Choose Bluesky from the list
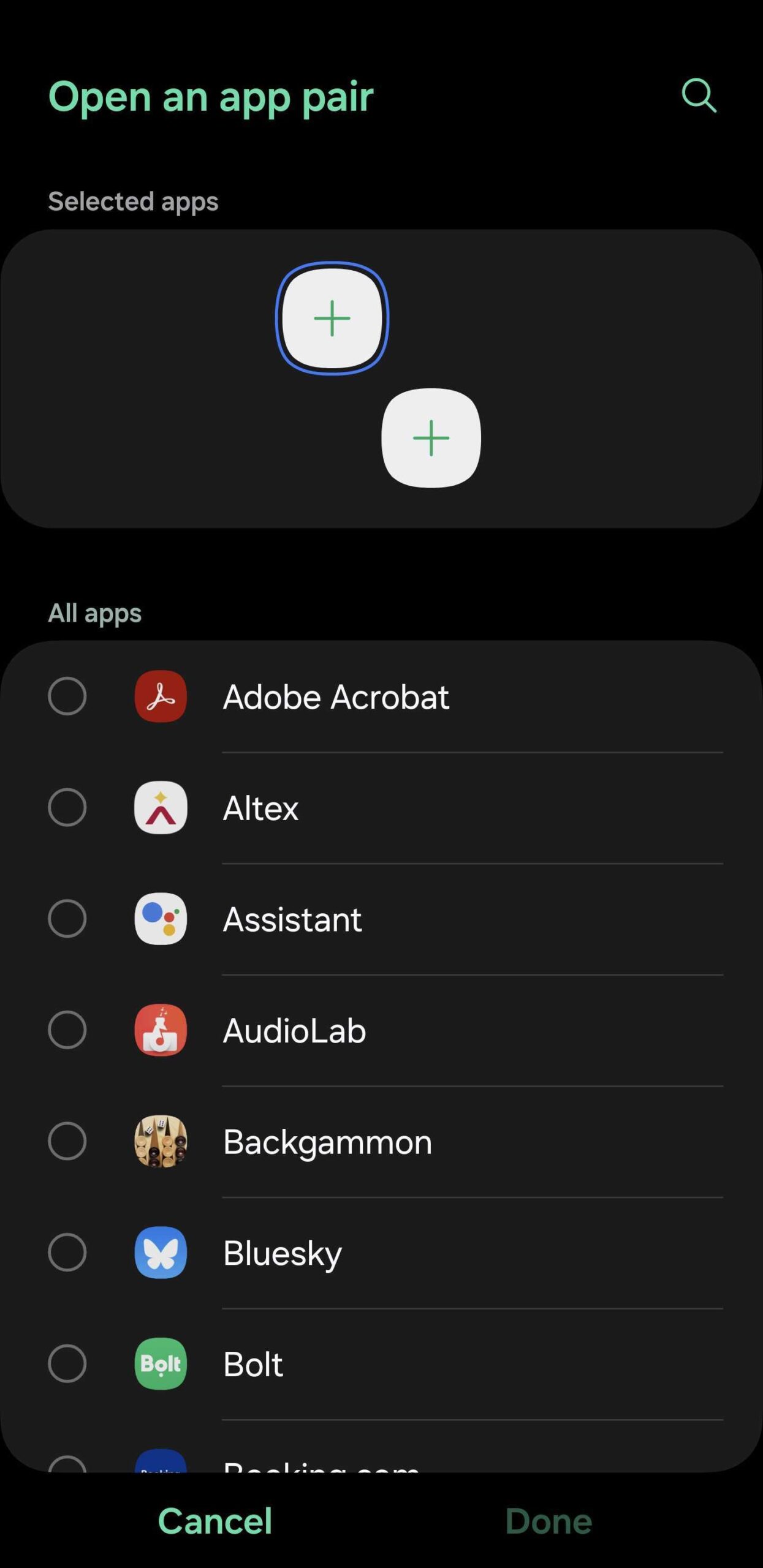This screenshot has height=1568, width=763. pyautogui.click(x=67, y=1253)
